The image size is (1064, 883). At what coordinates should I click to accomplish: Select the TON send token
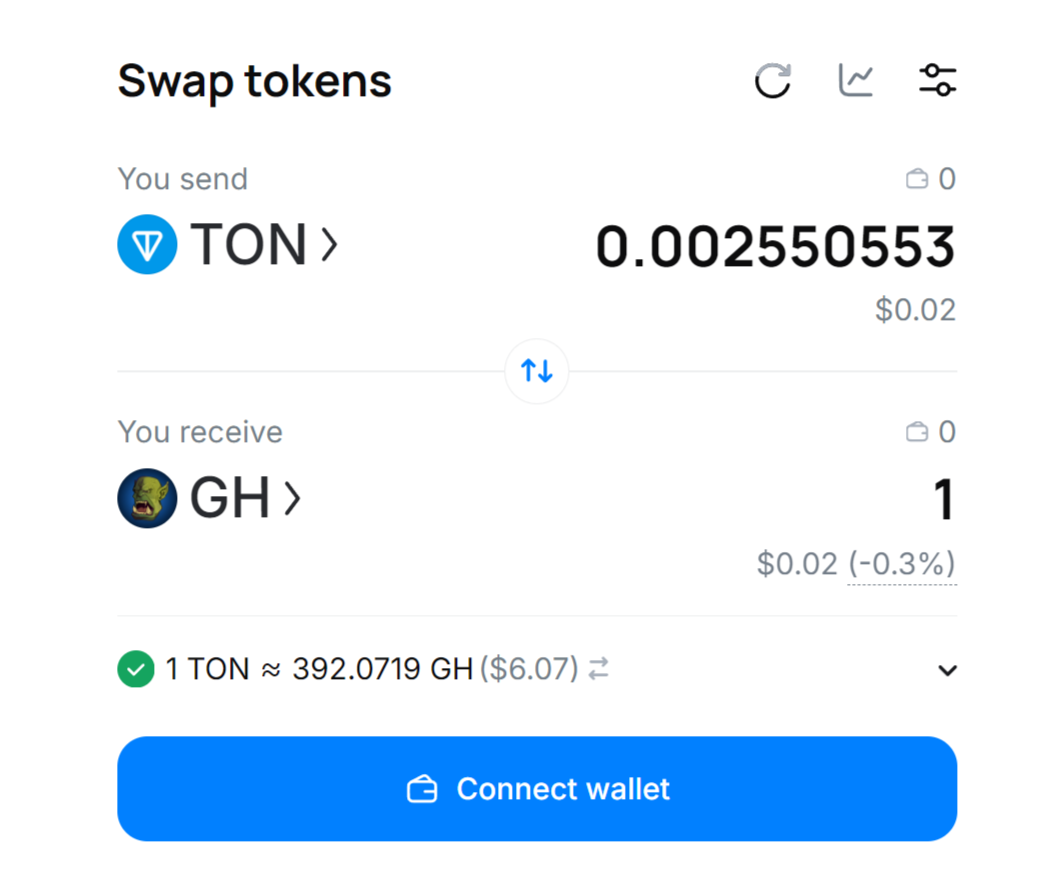(x=228, y=246)
